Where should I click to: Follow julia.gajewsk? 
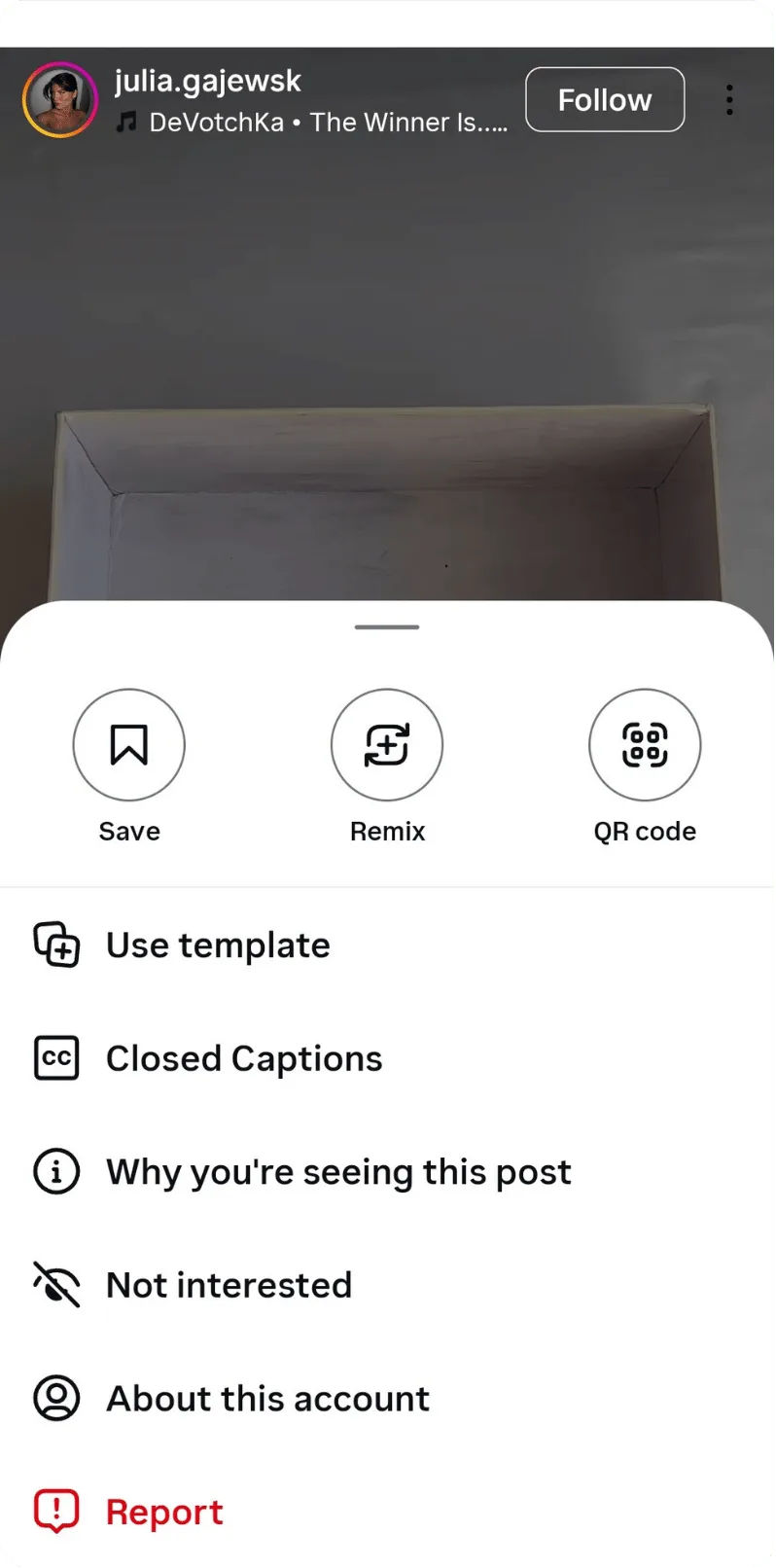[x=605, y=99]
